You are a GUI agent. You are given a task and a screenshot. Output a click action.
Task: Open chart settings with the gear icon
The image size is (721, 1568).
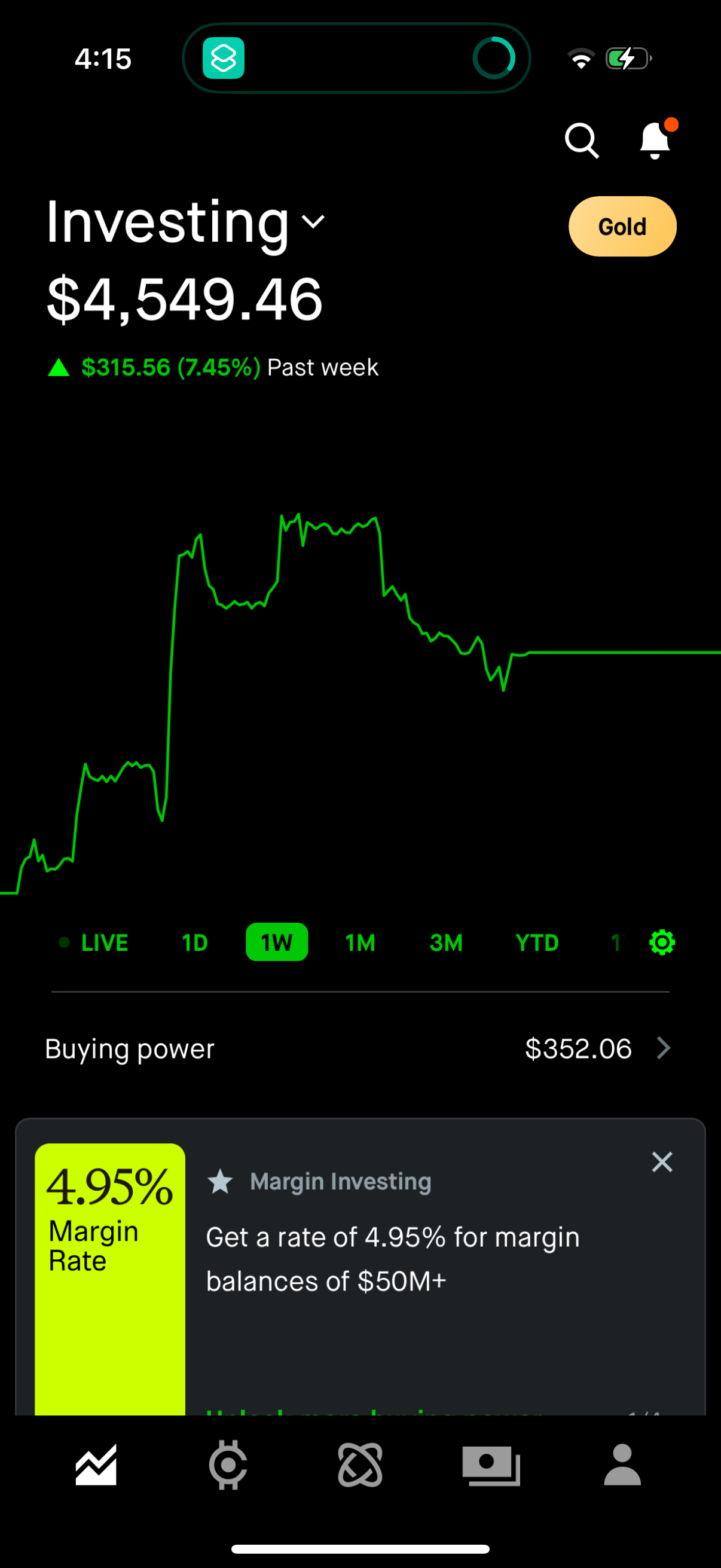click(661, 942)
